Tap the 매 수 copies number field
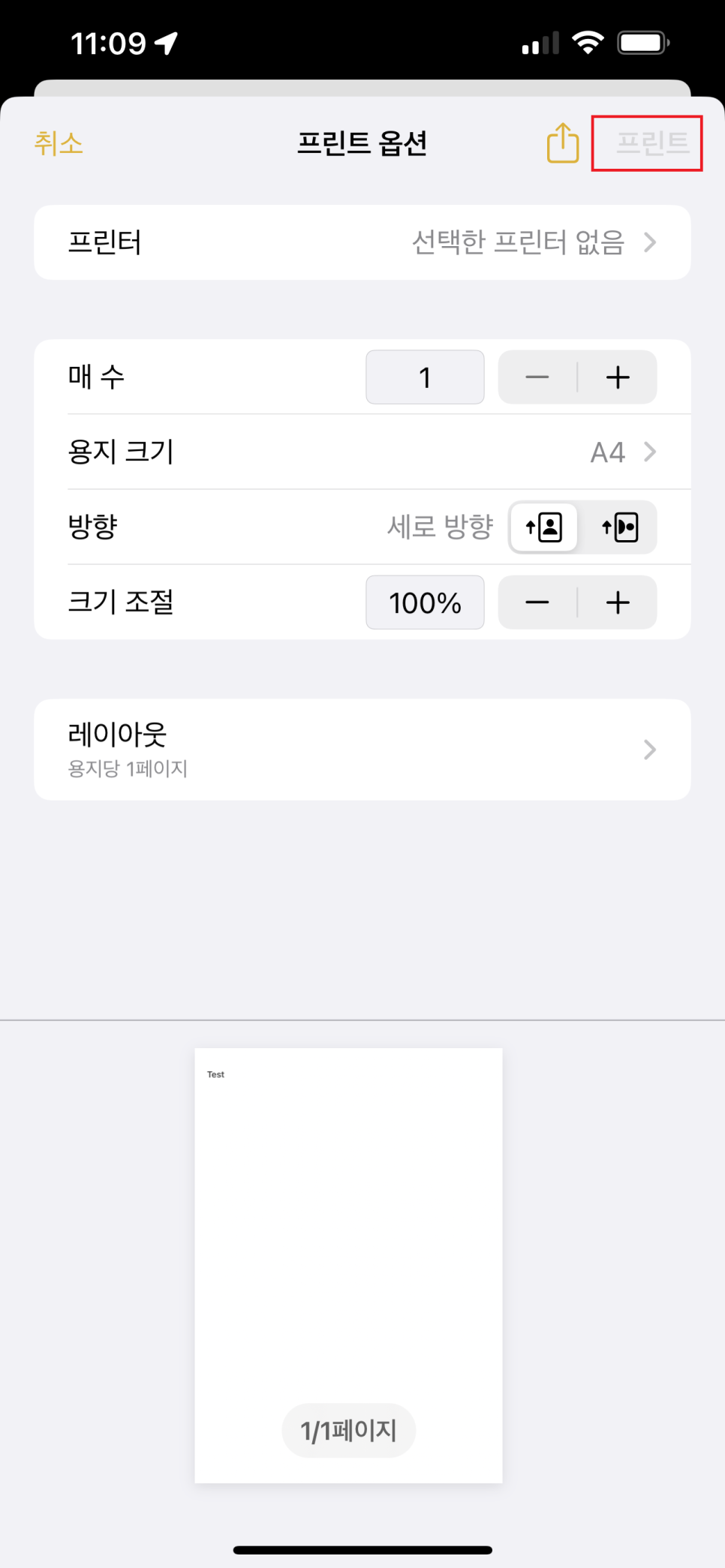 point(425,377)
